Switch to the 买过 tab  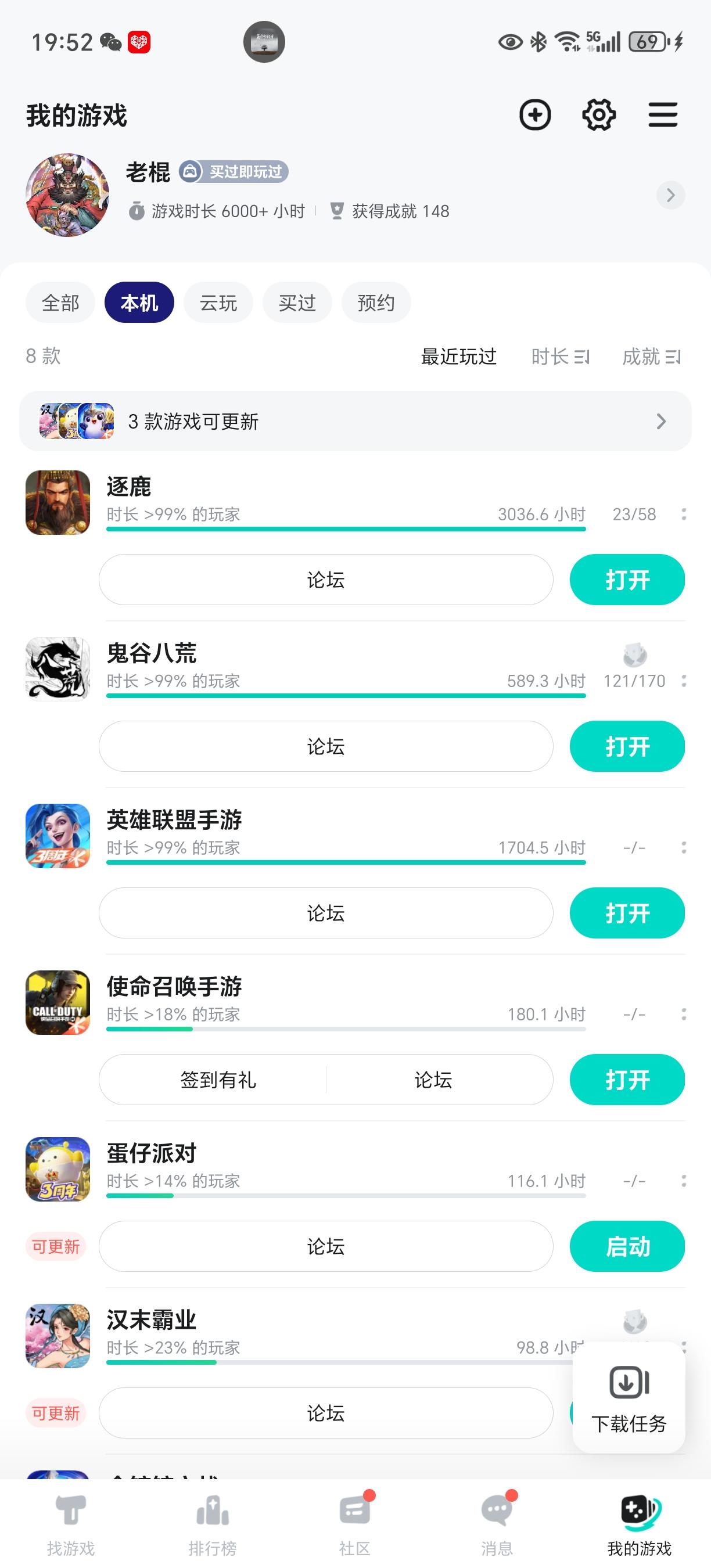pyautogui.click(x=297, y=302)
